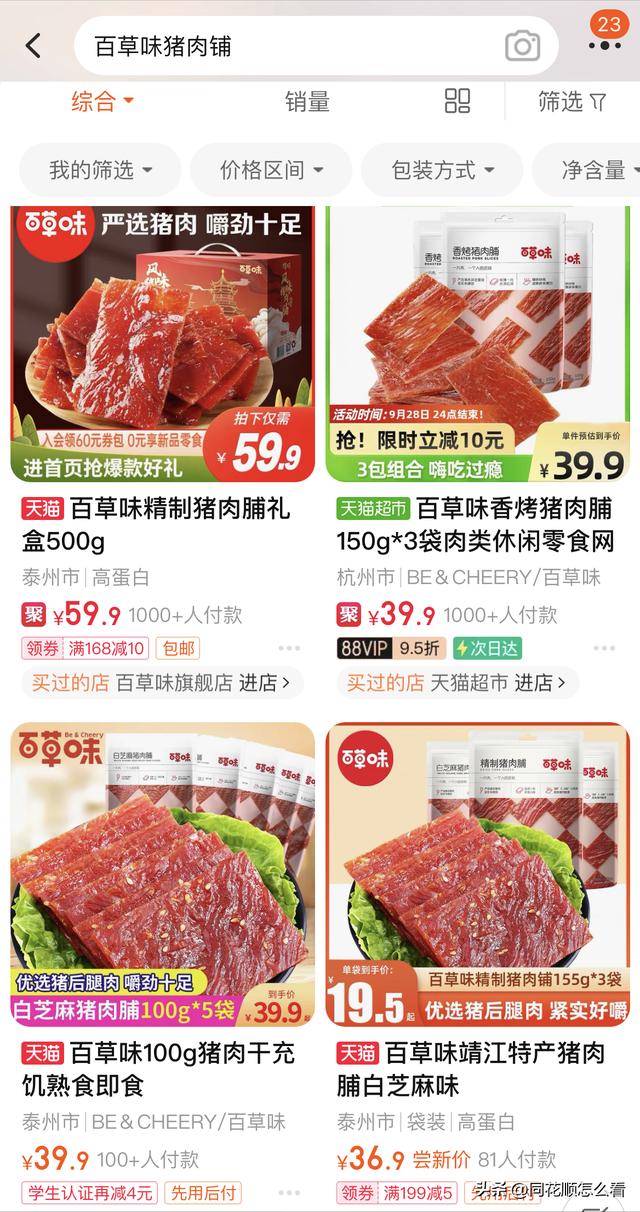The image size is (640, 1212).
Task: Expand the 净含量 dropdown
Action: coord(588,170)
